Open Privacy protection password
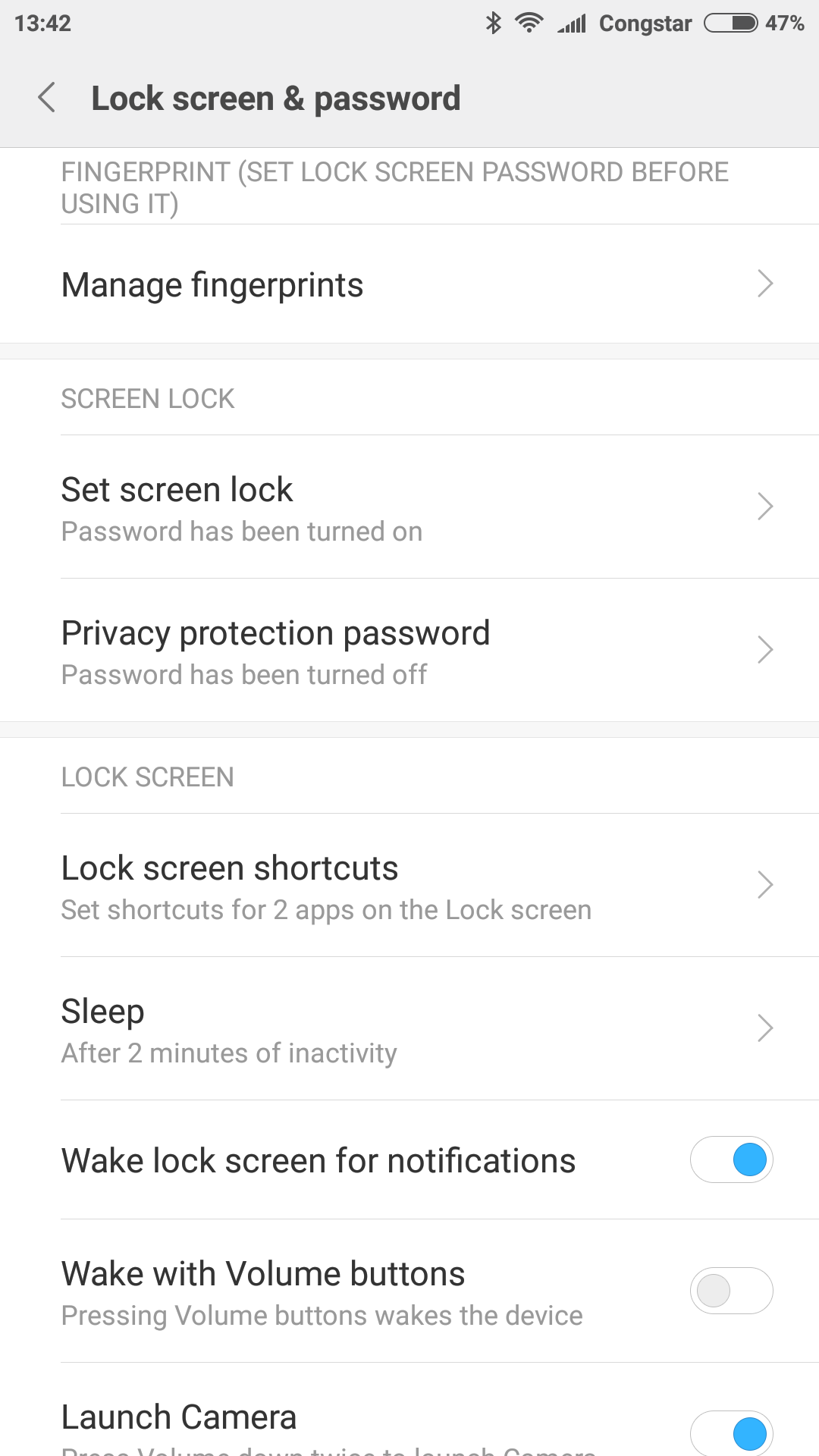The height and width of the screenshot is (1456, 819). coord(409,651)
